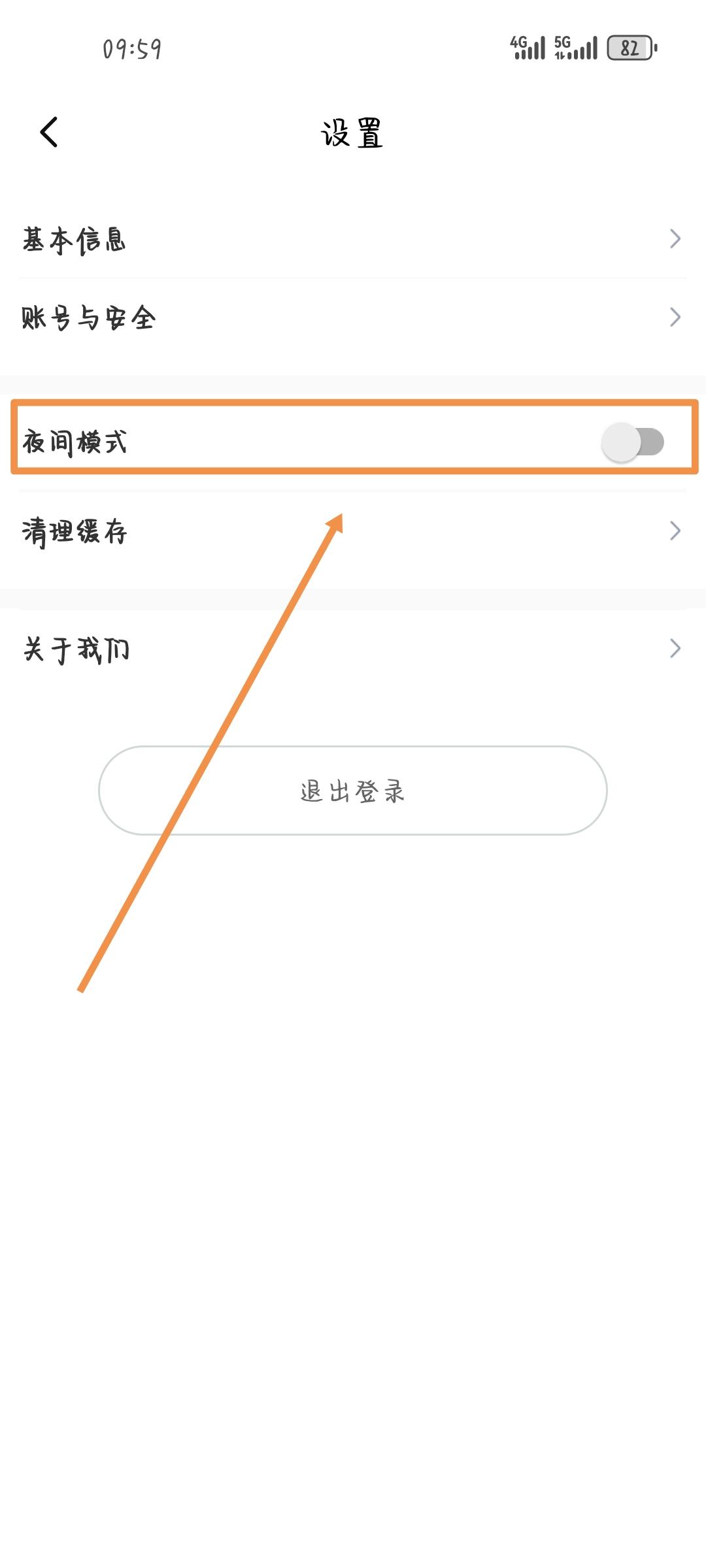The image size is (706, 1568).
Task: Tap the 退出登录 button
Action: [353, 791]
